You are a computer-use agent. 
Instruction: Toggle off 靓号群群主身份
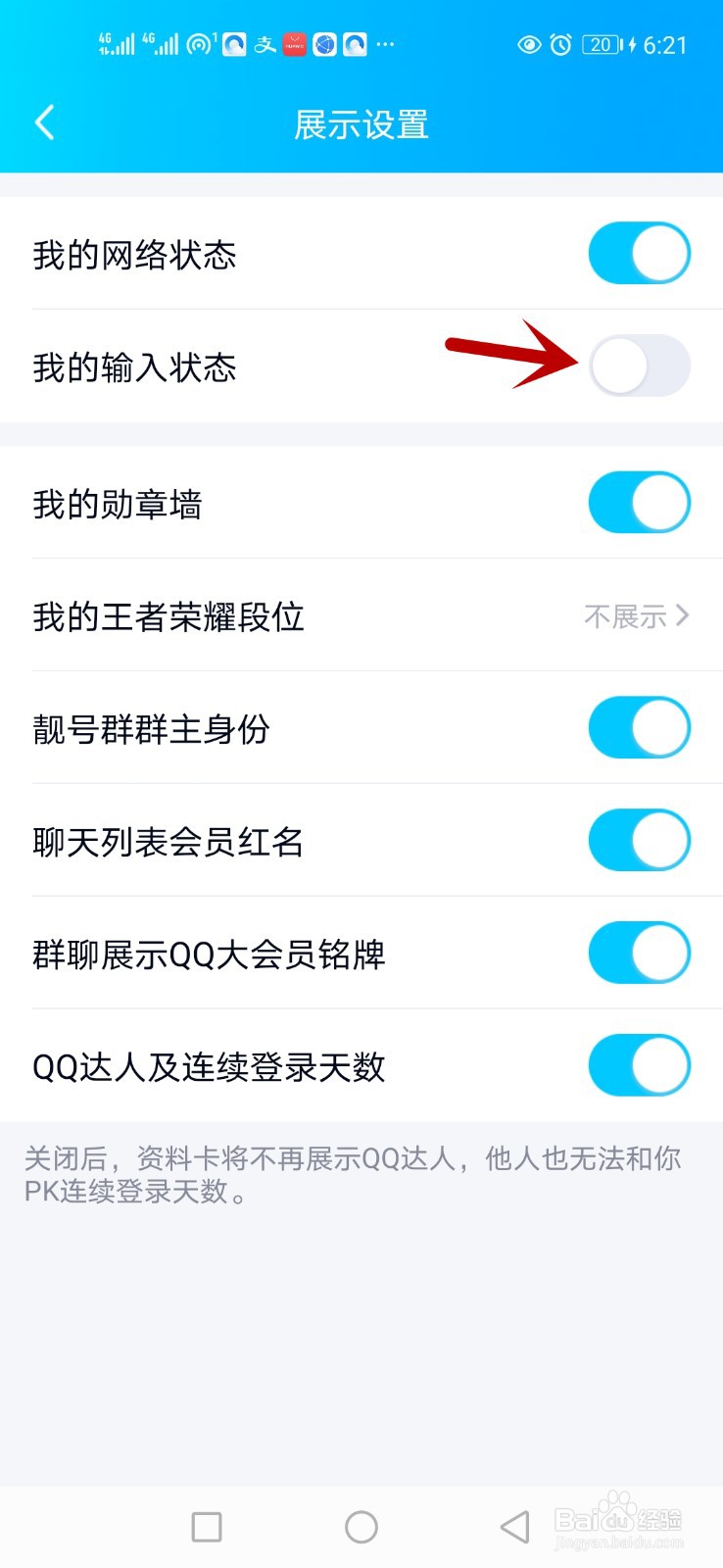640,728
